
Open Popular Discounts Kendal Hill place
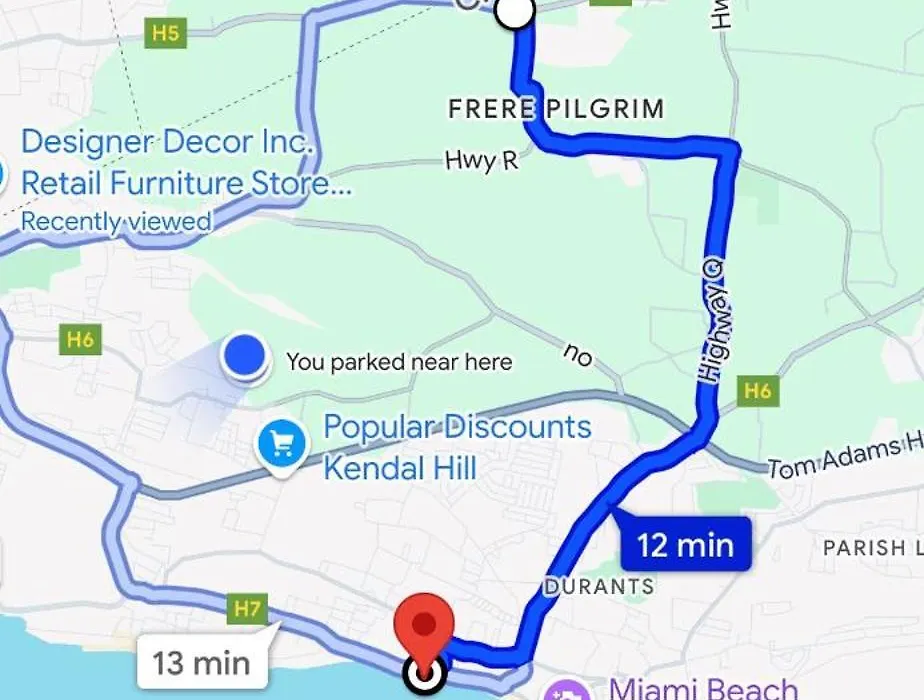pos(282,444)
